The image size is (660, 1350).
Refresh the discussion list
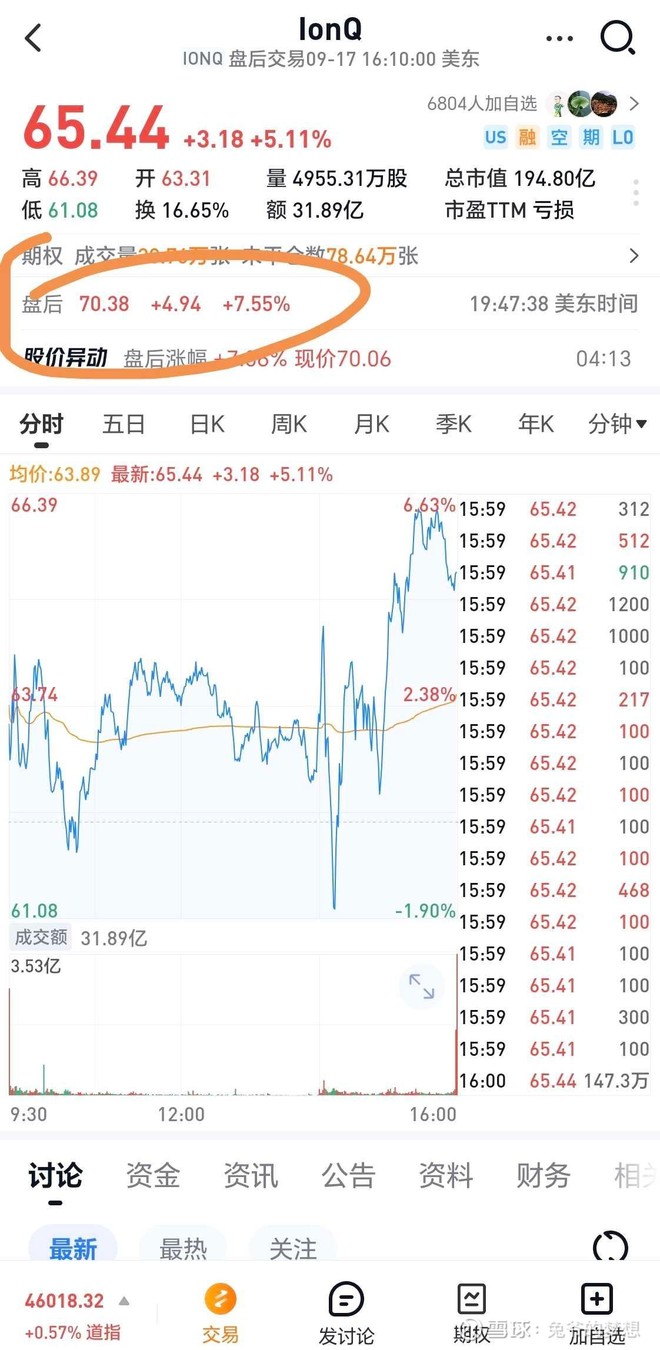point(610,1248)
